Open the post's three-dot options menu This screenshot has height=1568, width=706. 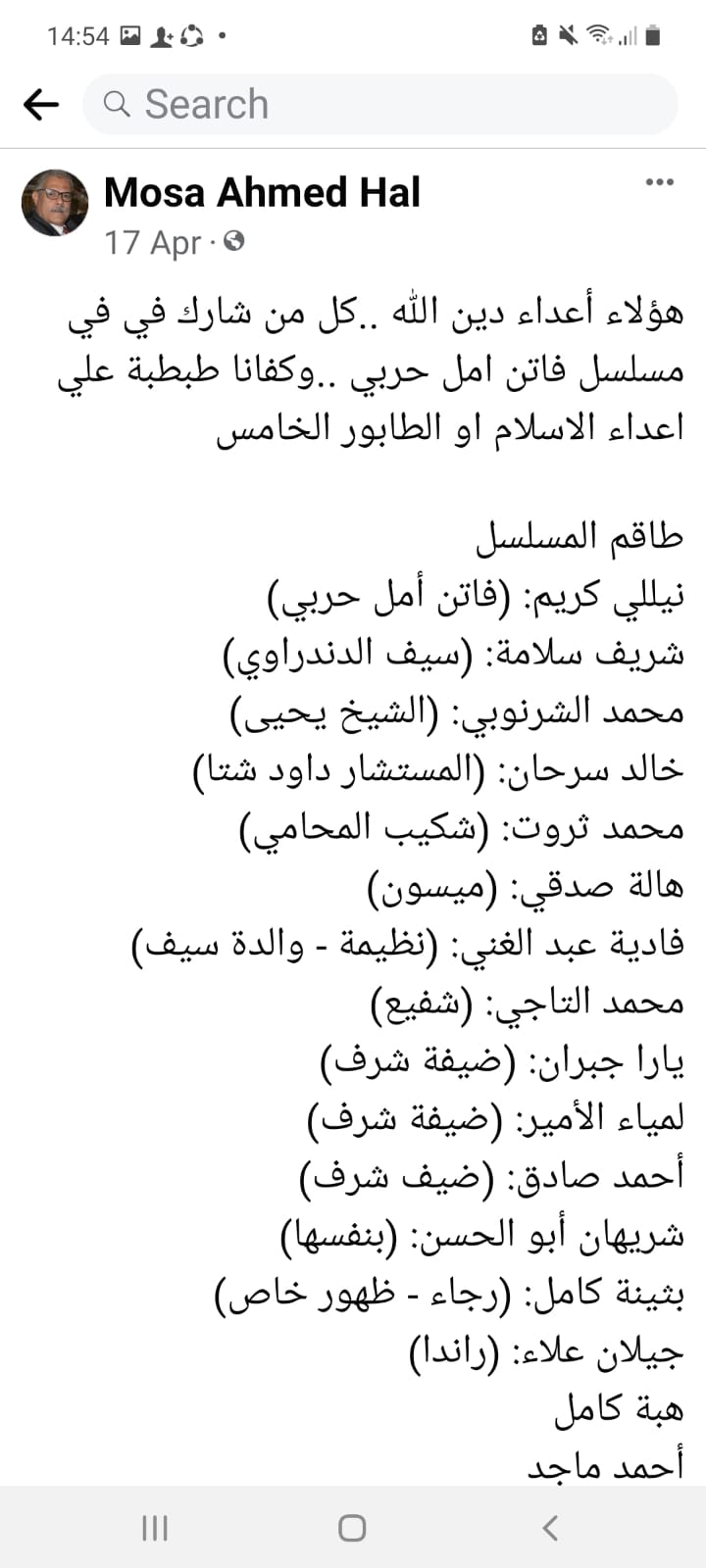tap(659, 182)
